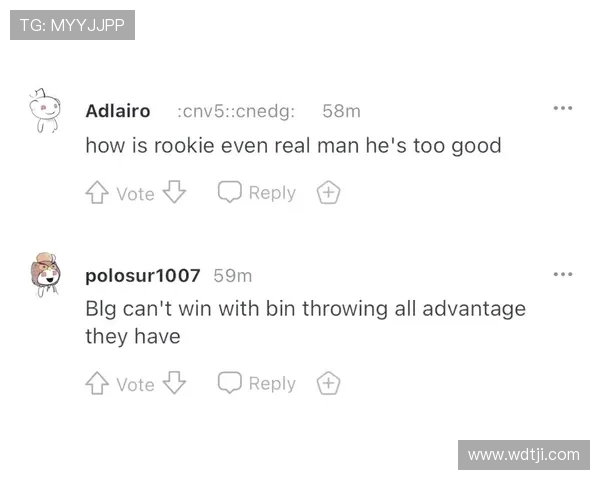Viewport: 600px width, 480px height.
Task: Open overflow menu on Adlairo's comment
Action: [563, 108]
